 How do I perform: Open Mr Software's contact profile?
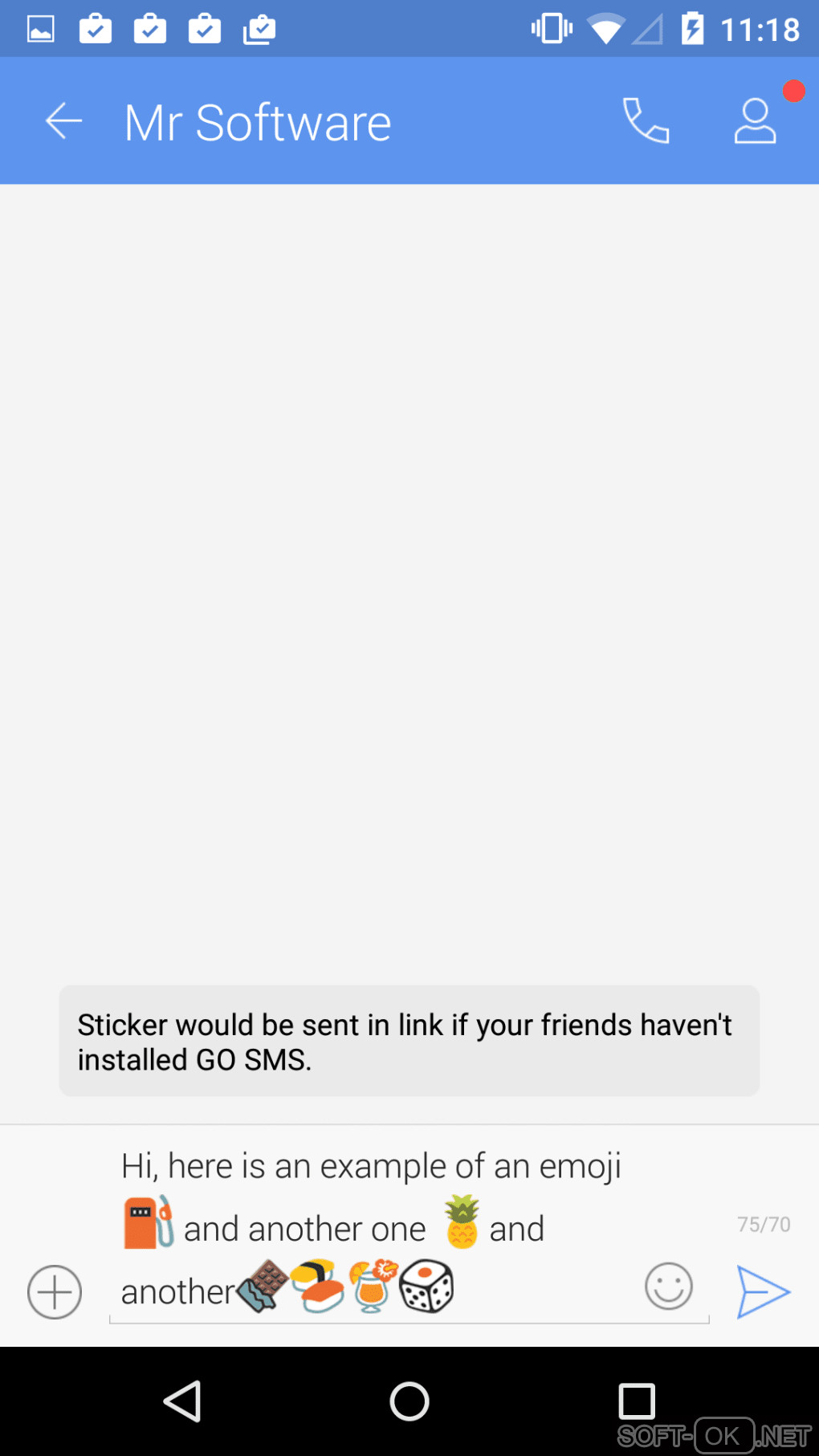coord(755,121)
